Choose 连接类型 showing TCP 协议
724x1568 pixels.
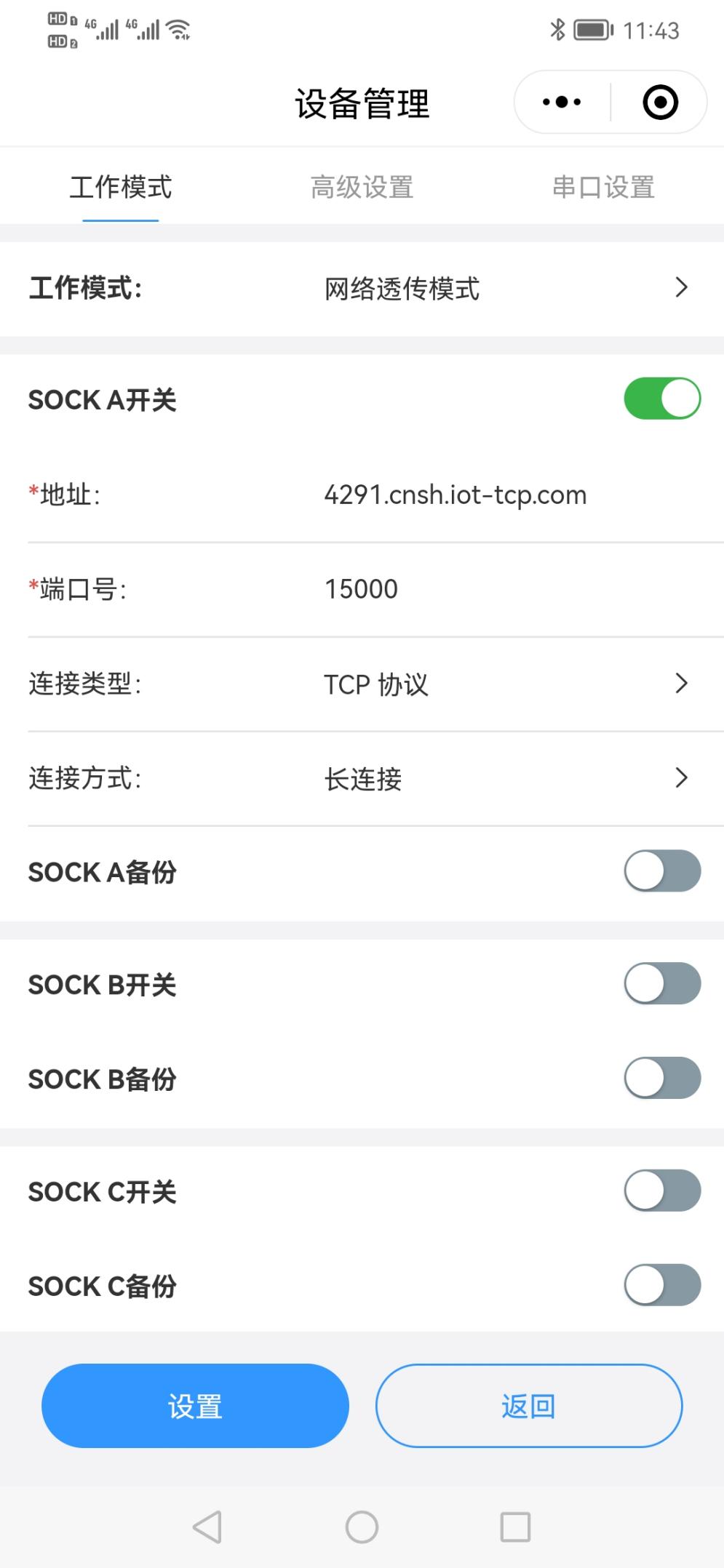coord(502,684)
